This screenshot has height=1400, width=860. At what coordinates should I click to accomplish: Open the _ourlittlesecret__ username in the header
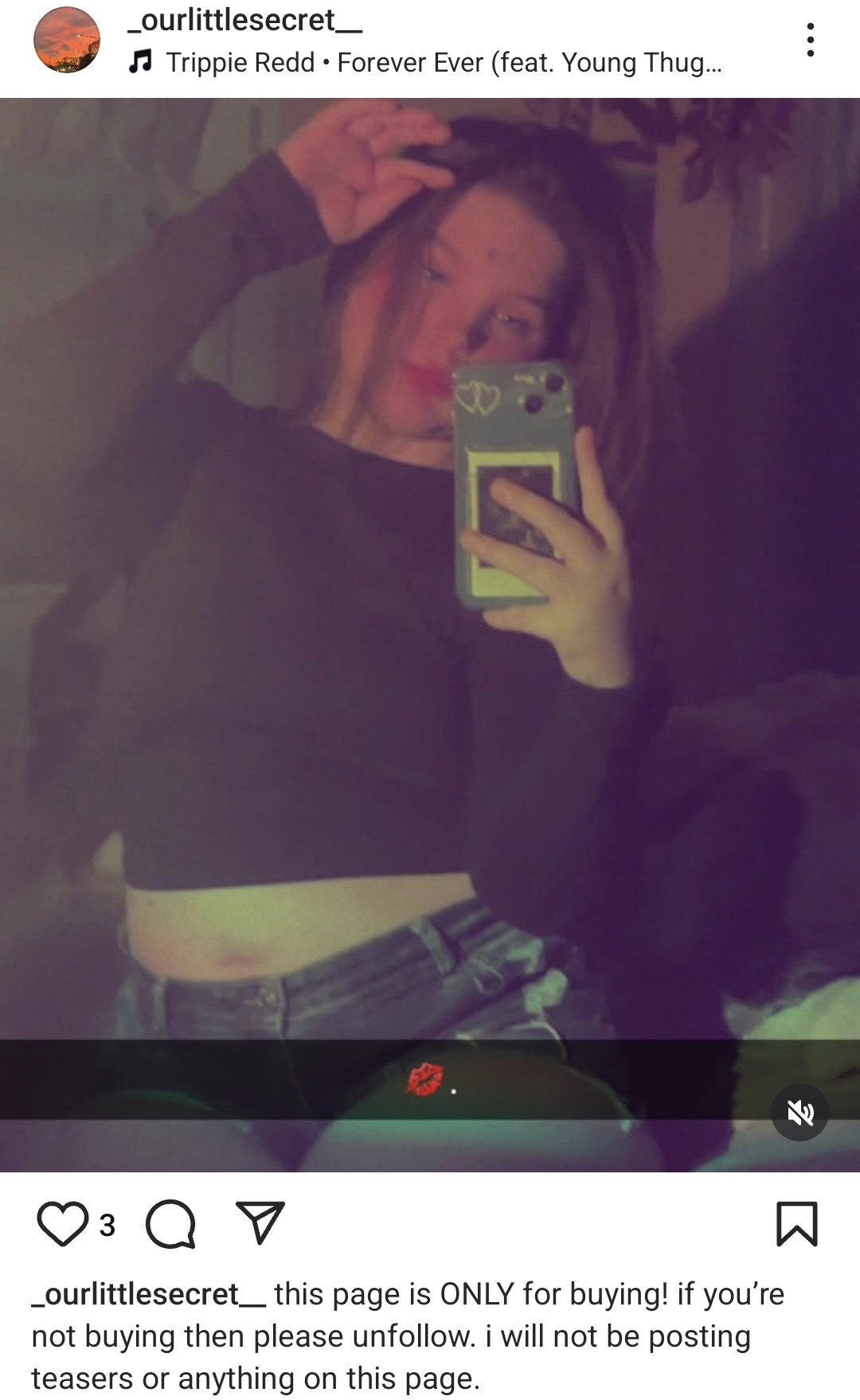245,21
